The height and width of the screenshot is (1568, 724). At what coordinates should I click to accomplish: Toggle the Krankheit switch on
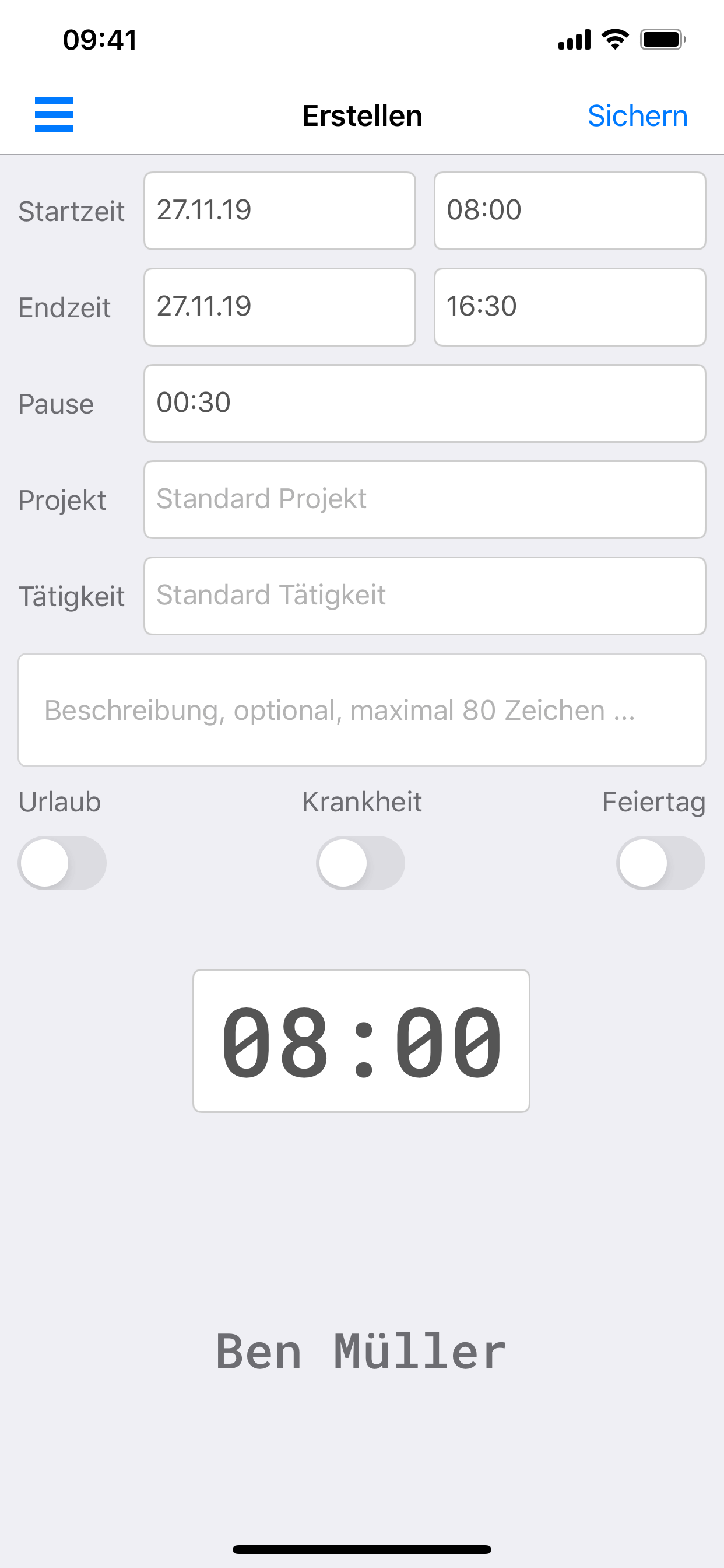361,863
